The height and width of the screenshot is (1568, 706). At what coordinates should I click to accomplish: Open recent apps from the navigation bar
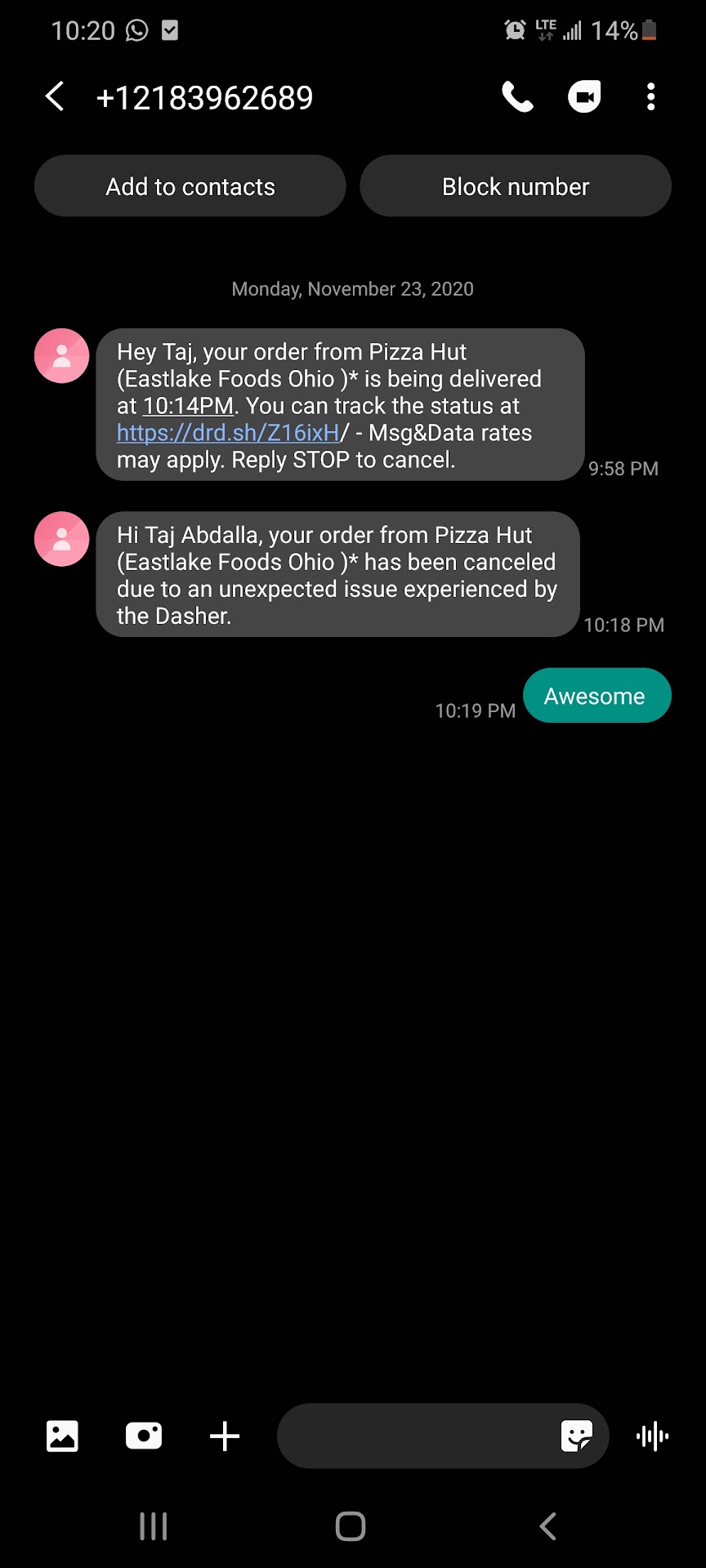point(154,1526)
